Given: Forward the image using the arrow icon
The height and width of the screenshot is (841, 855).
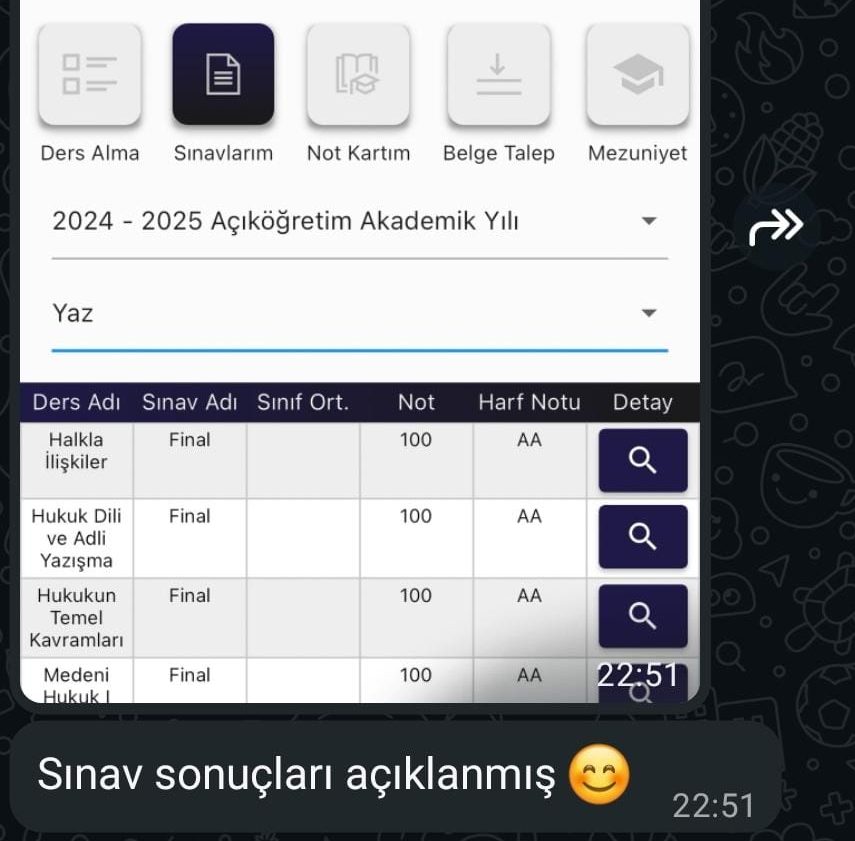Looking at the screenshot, I should click(x=776, y=228).
